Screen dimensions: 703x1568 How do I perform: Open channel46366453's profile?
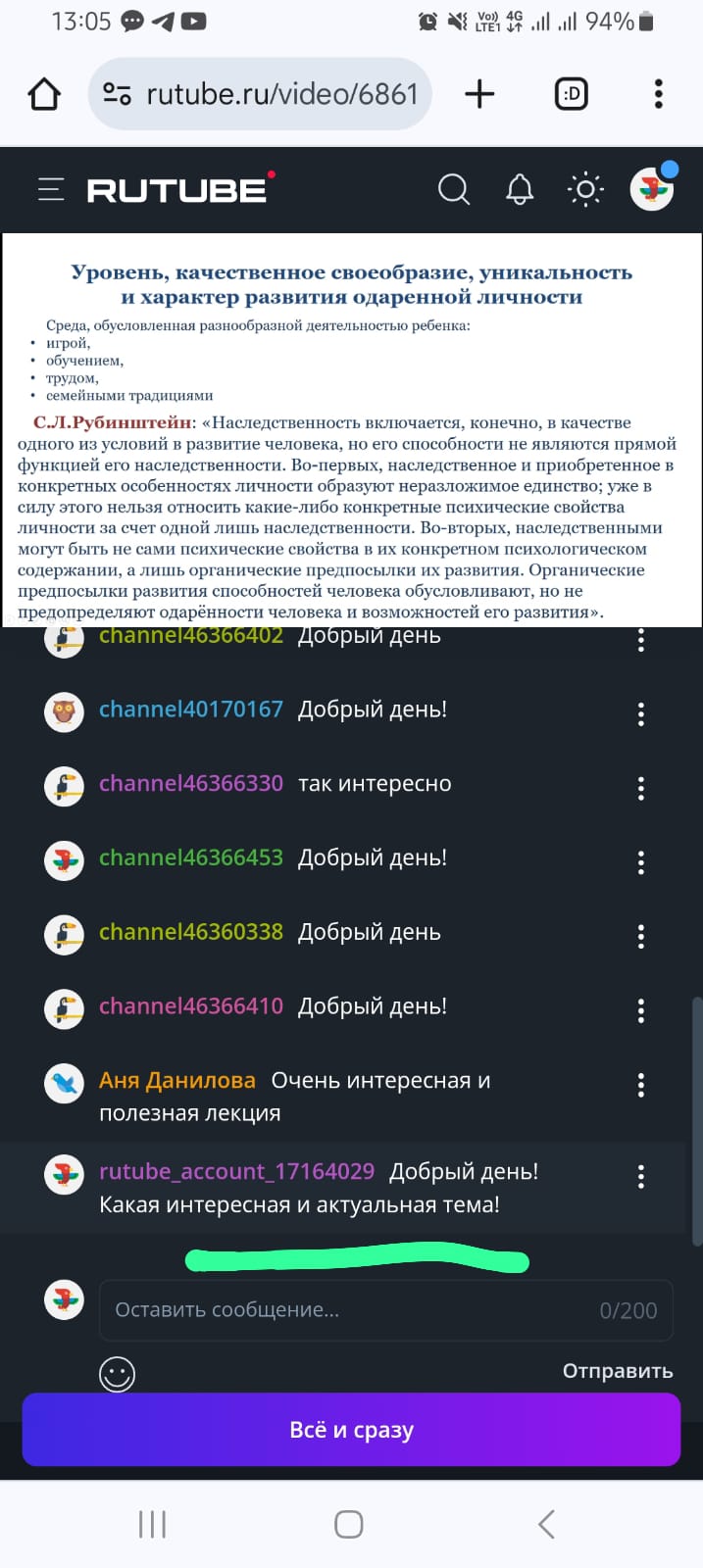click(x=191, y=857)
